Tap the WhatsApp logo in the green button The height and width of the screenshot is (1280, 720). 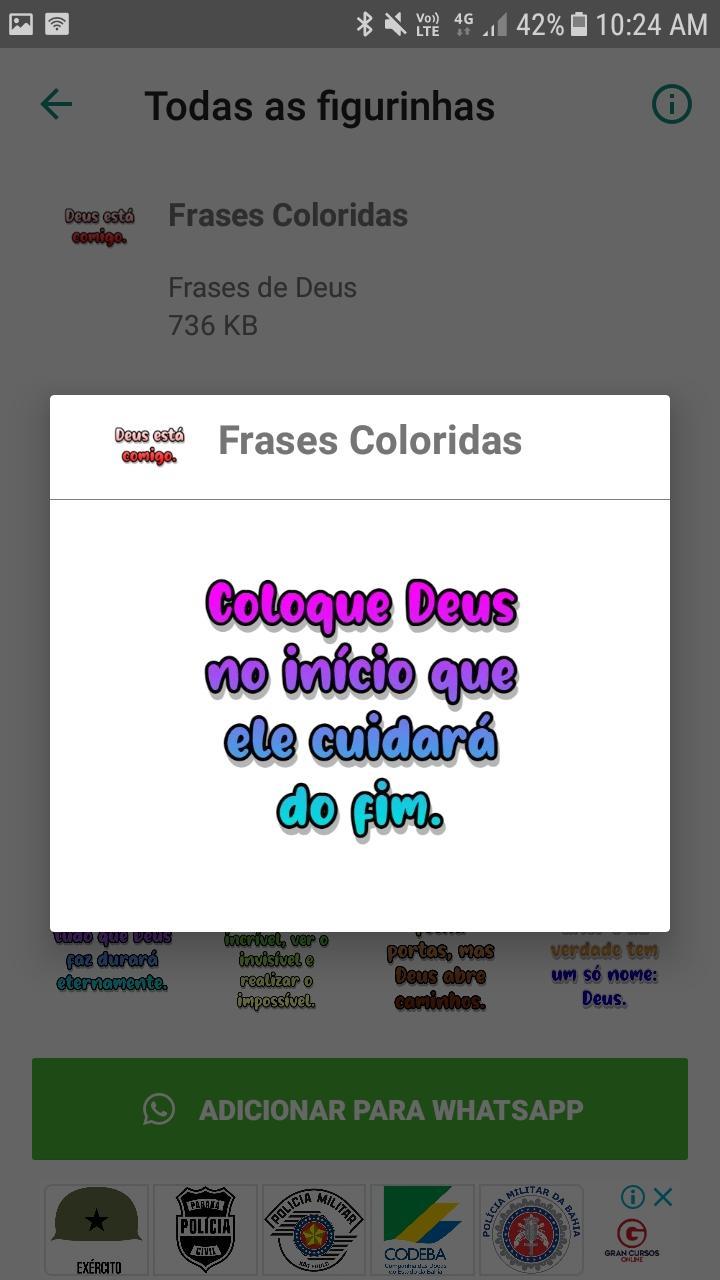pos(160,1109)
